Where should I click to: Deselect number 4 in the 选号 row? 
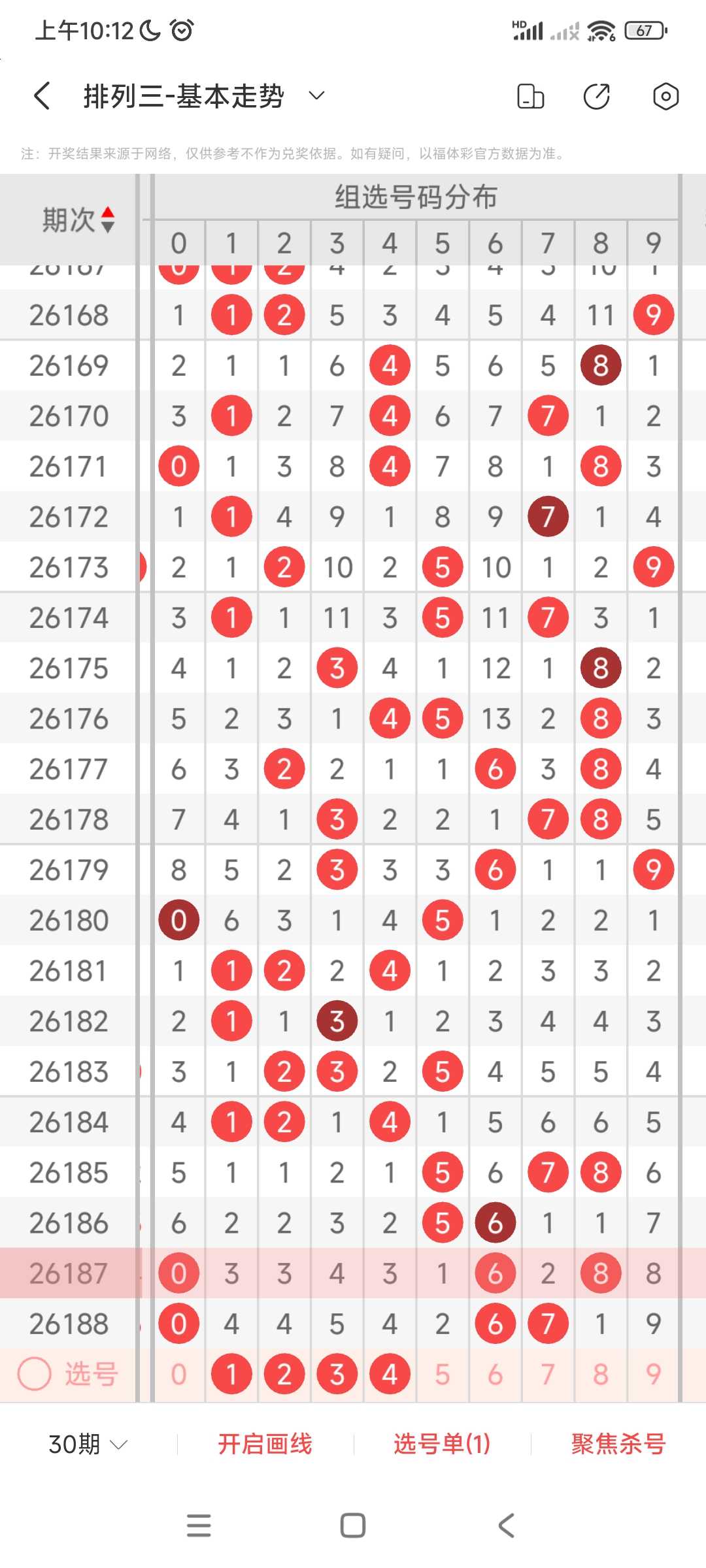click(390, 1374)
